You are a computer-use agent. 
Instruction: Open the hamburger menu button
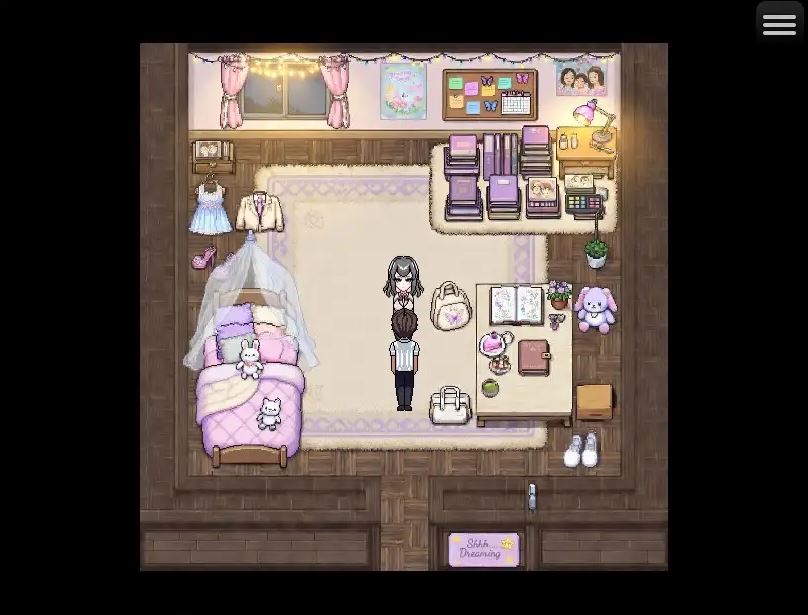point(779,25)
